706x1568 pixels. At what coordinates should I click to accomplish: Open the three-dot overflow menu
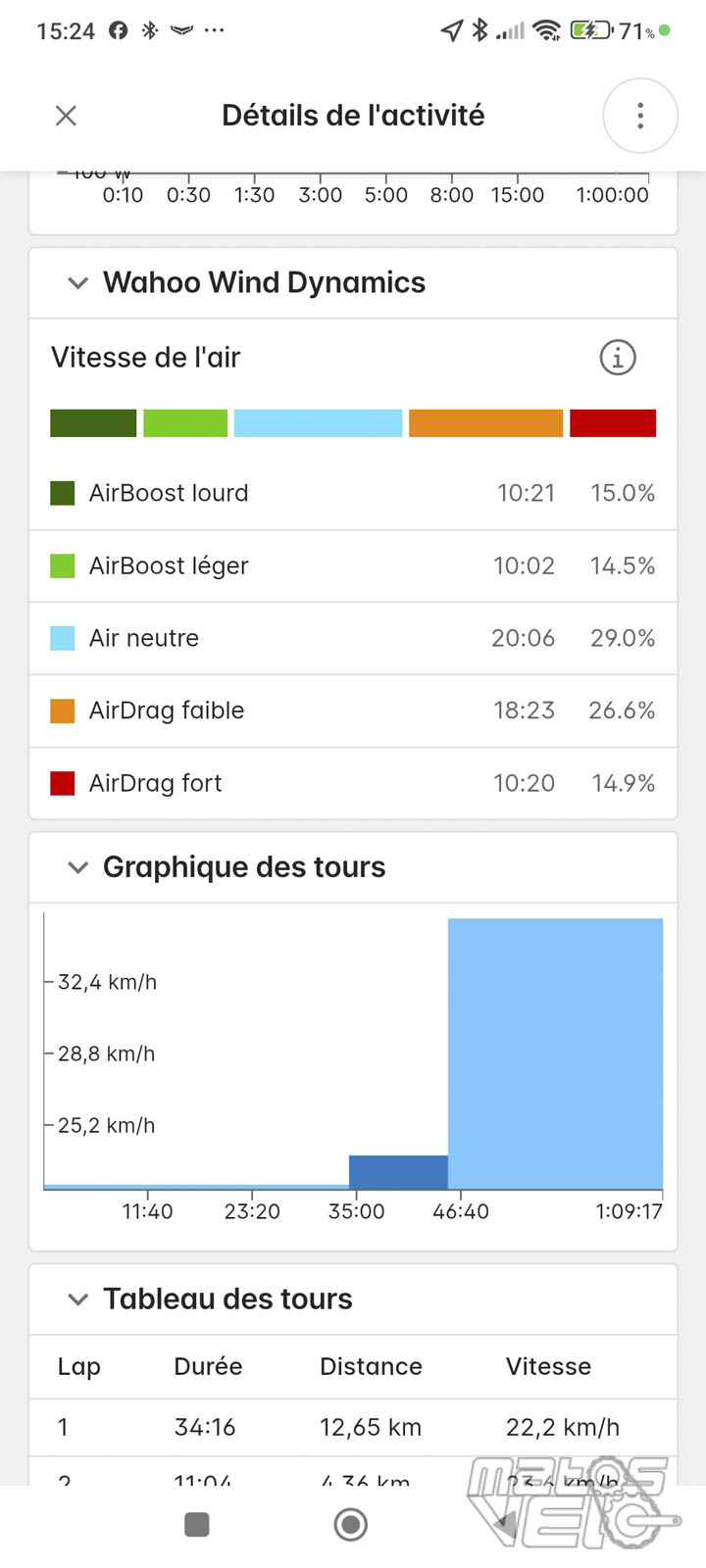640,116
